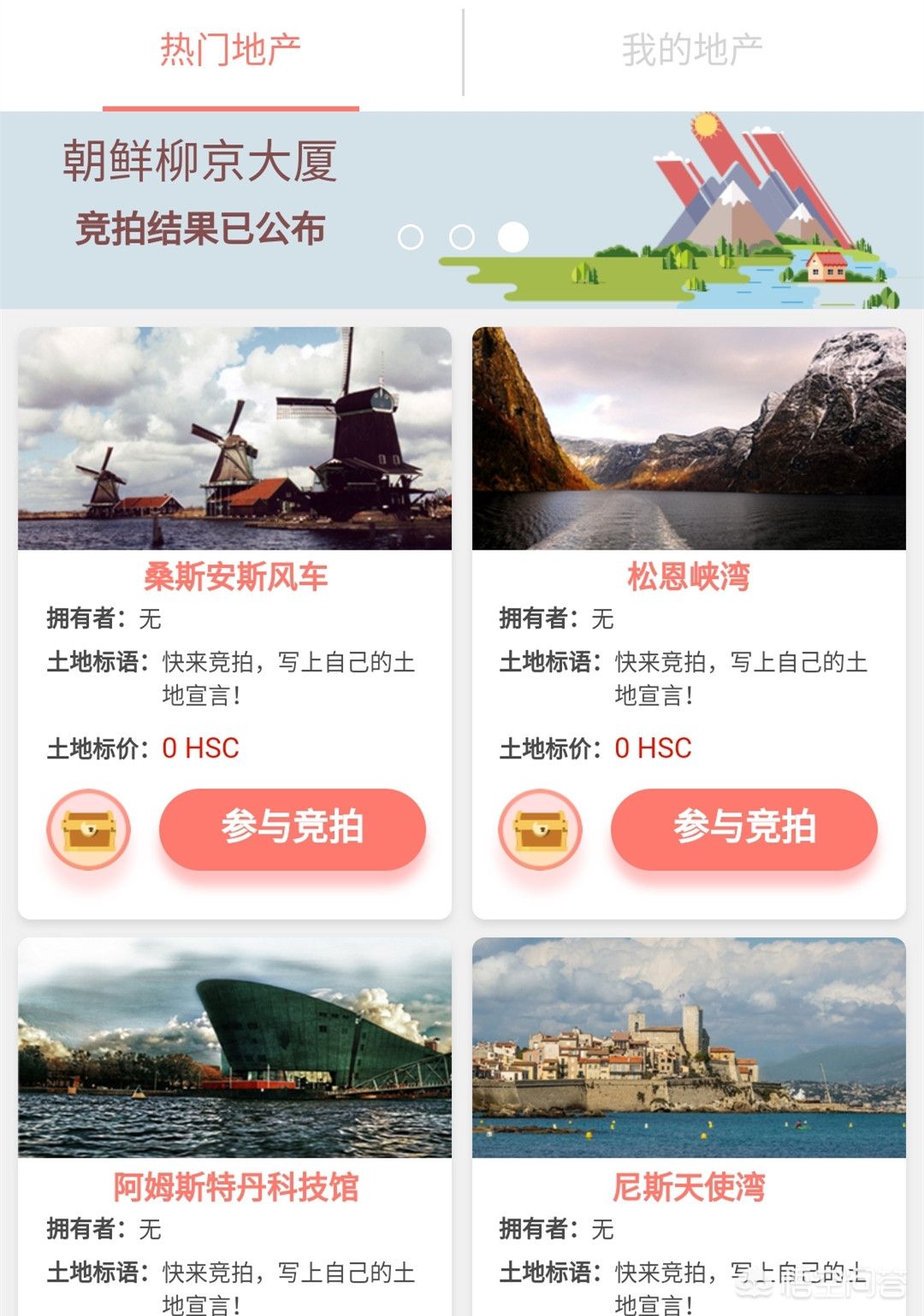
Task: Open the 尼斯天使湾 property card
Action: pos(689,1112)
